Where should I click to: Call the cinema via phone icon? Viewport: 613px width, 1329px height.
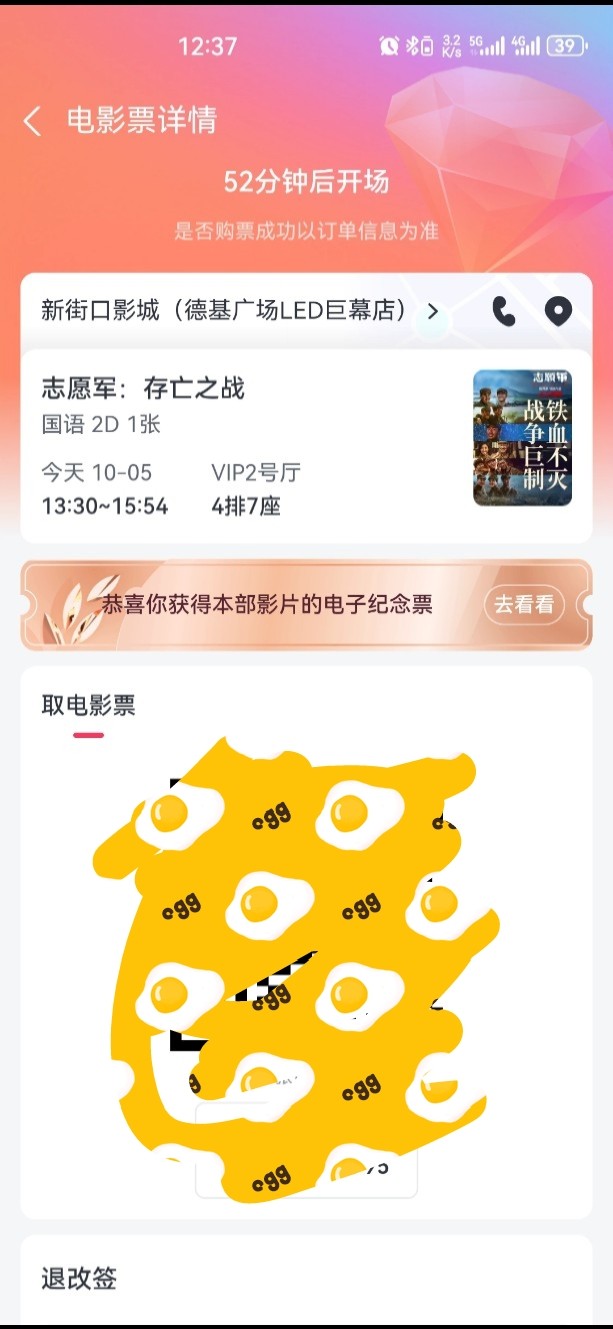(504, 311)
